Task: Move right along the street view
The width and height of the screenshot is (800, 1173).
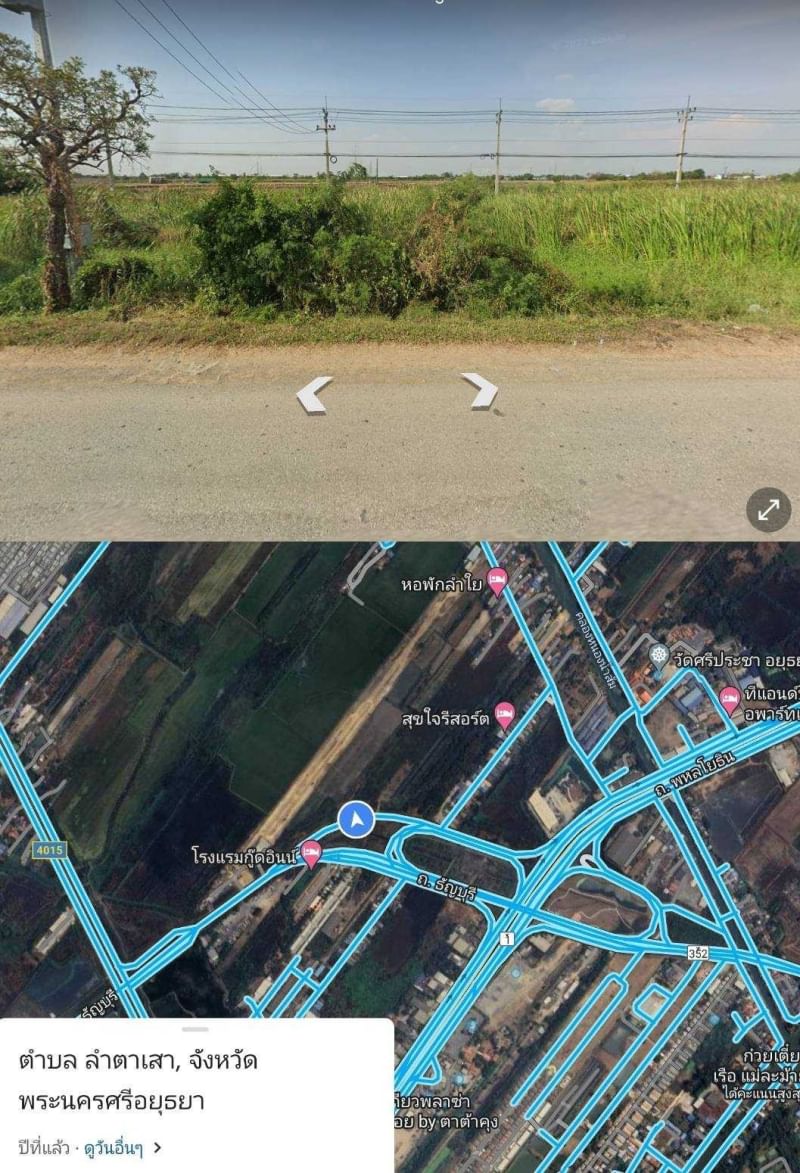Action: tap(480, 390)
